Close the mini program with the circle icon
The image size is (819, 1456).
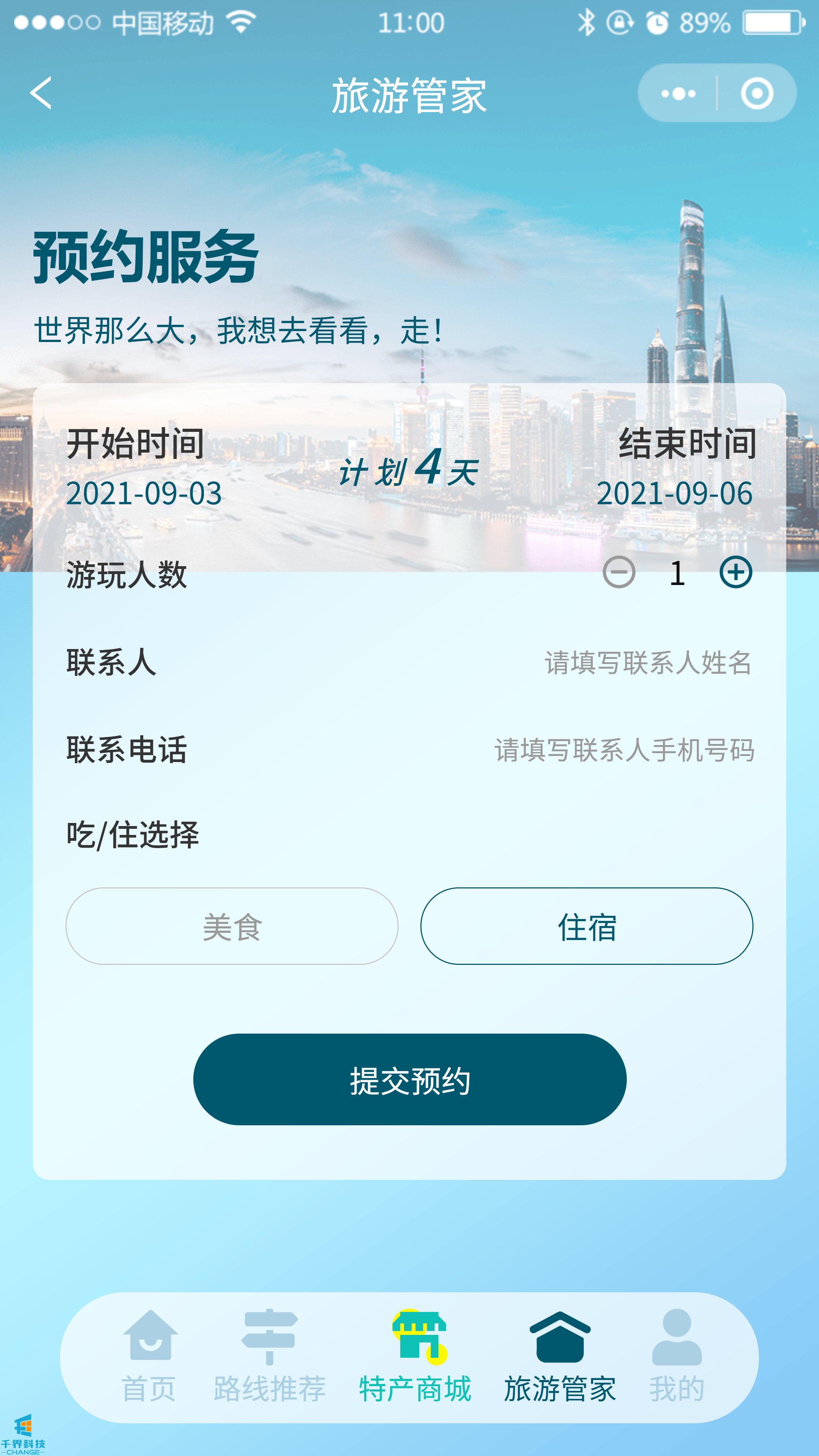757,93
